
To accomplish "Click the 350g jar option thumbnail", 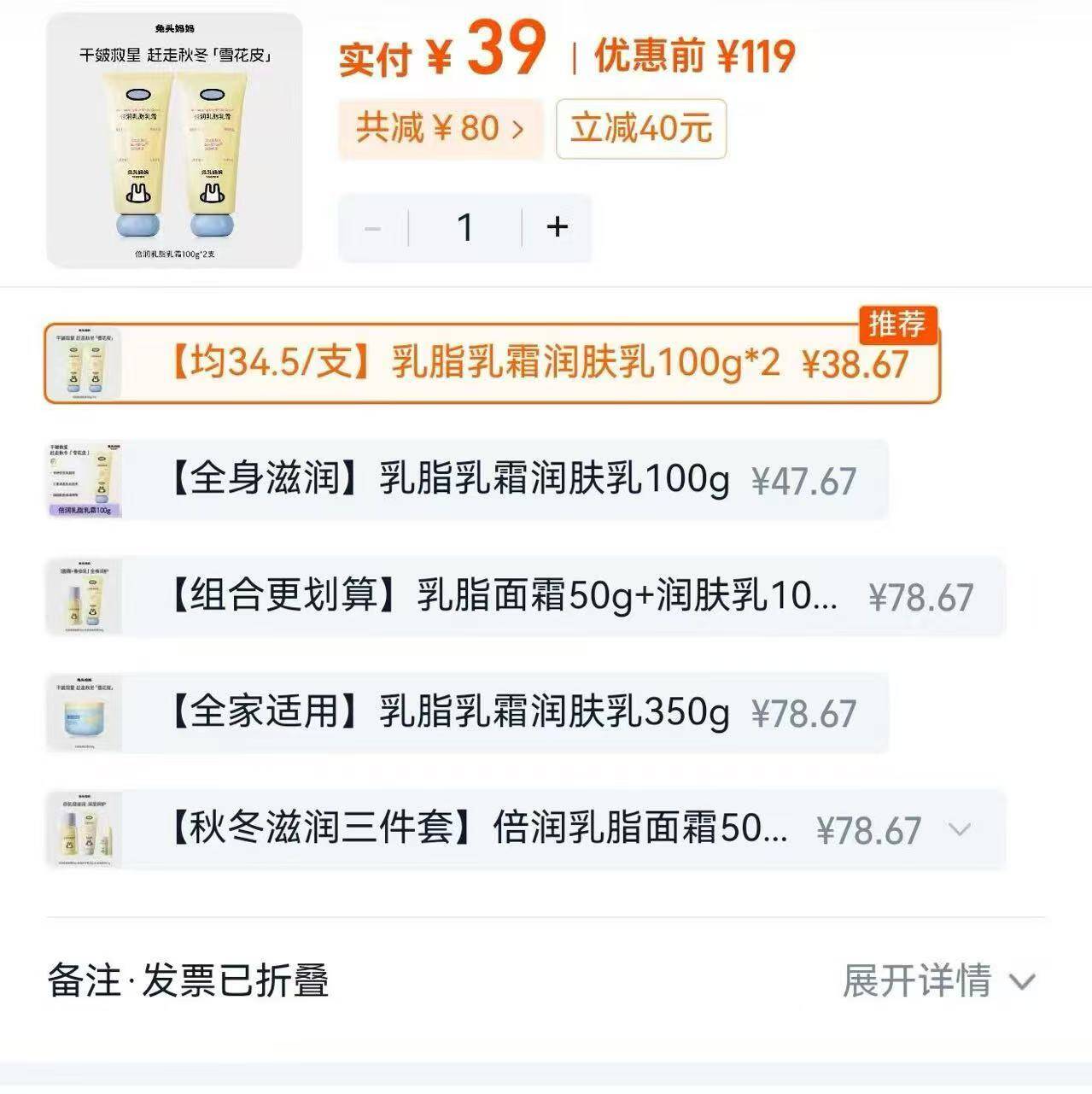I will click(85, 713).
